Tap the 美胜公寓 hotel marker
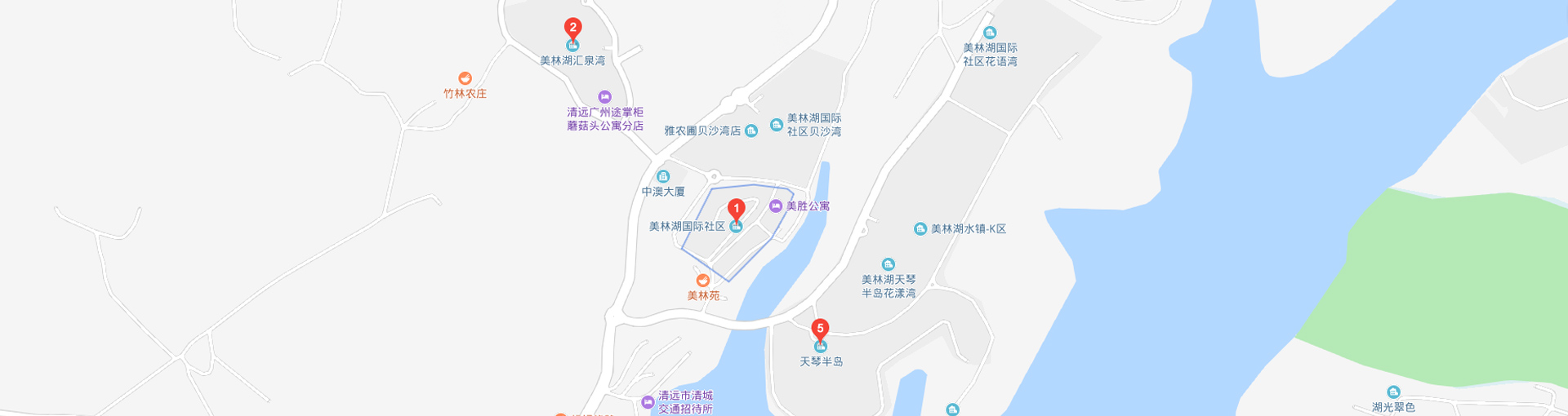The height and width of the screenshot is (416, 1568). click(776, 206)
